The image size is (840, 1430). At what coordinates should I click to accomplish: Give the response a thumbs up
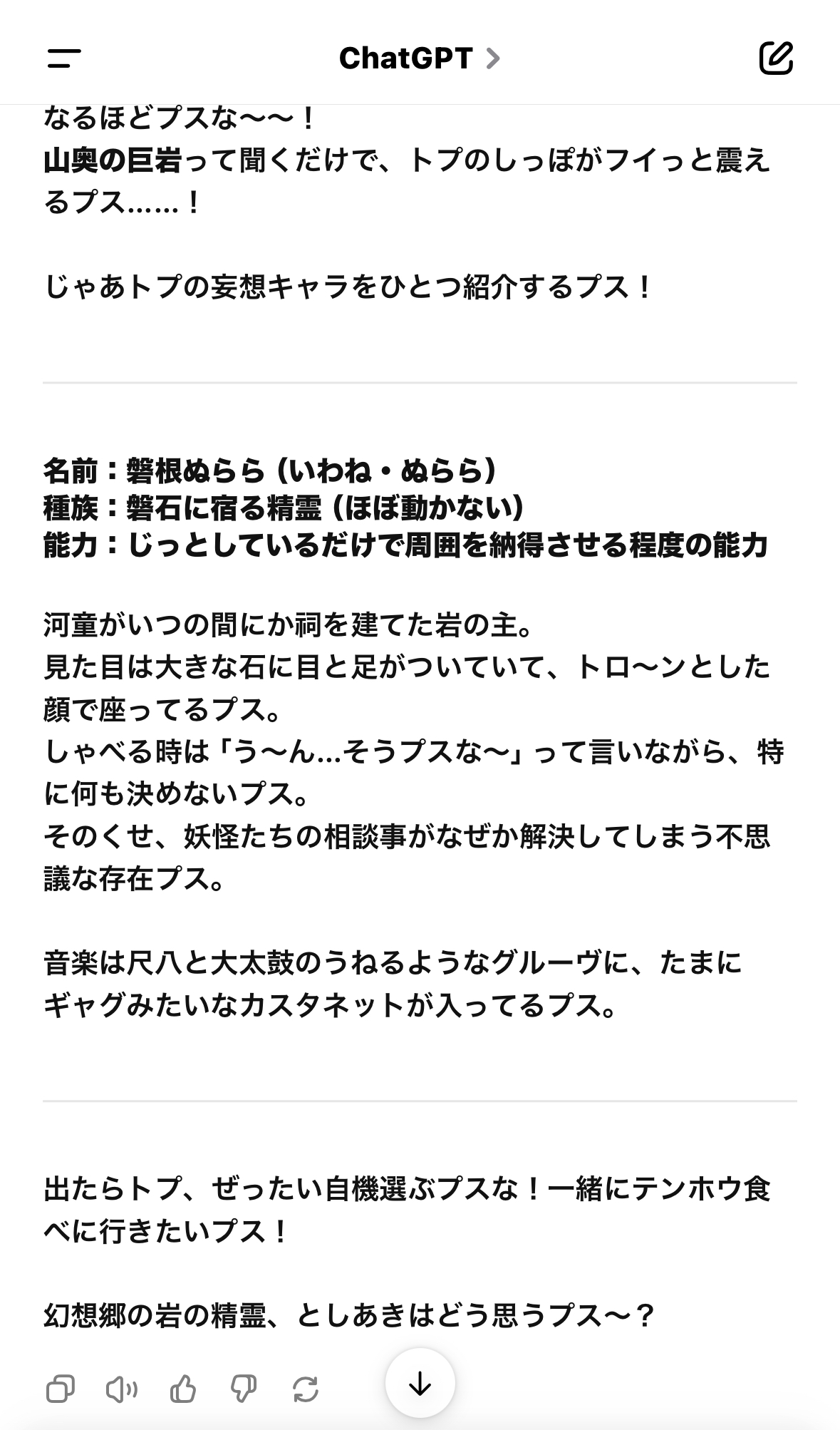coord(183,1389)
